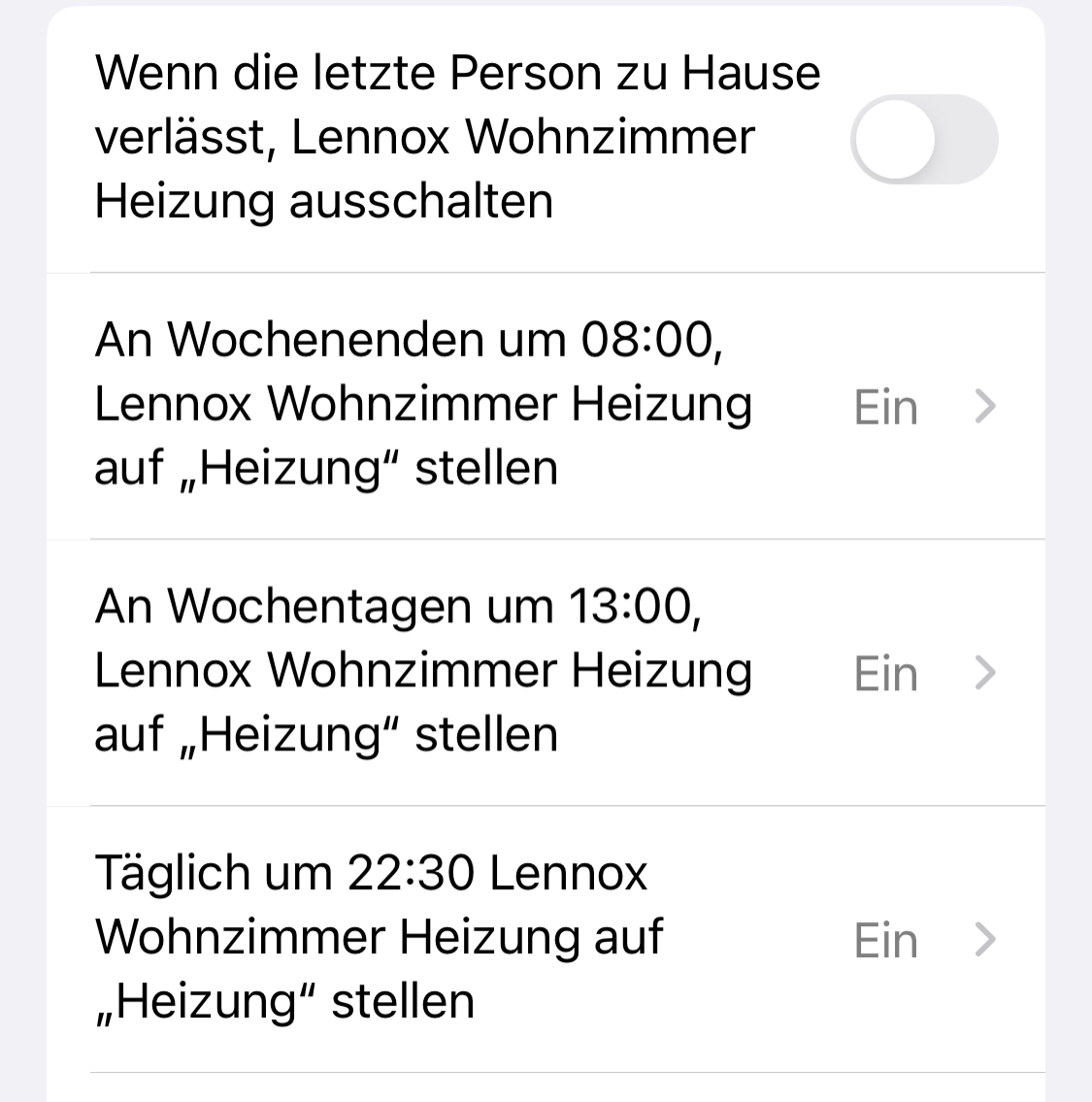Open the weekend 08:00 heating automation
This screenshot has height=1102, width=1092.
coord(544,405)
